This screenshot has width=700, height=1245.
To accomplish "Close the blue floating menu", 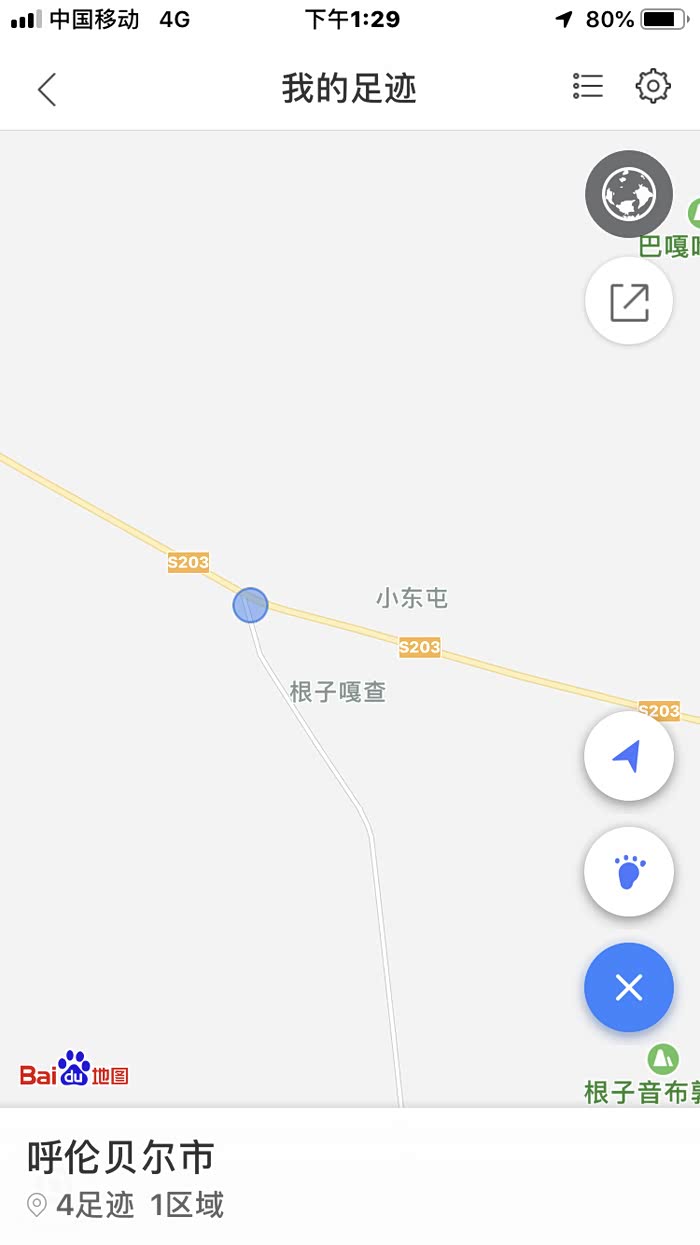I will 629,988.
